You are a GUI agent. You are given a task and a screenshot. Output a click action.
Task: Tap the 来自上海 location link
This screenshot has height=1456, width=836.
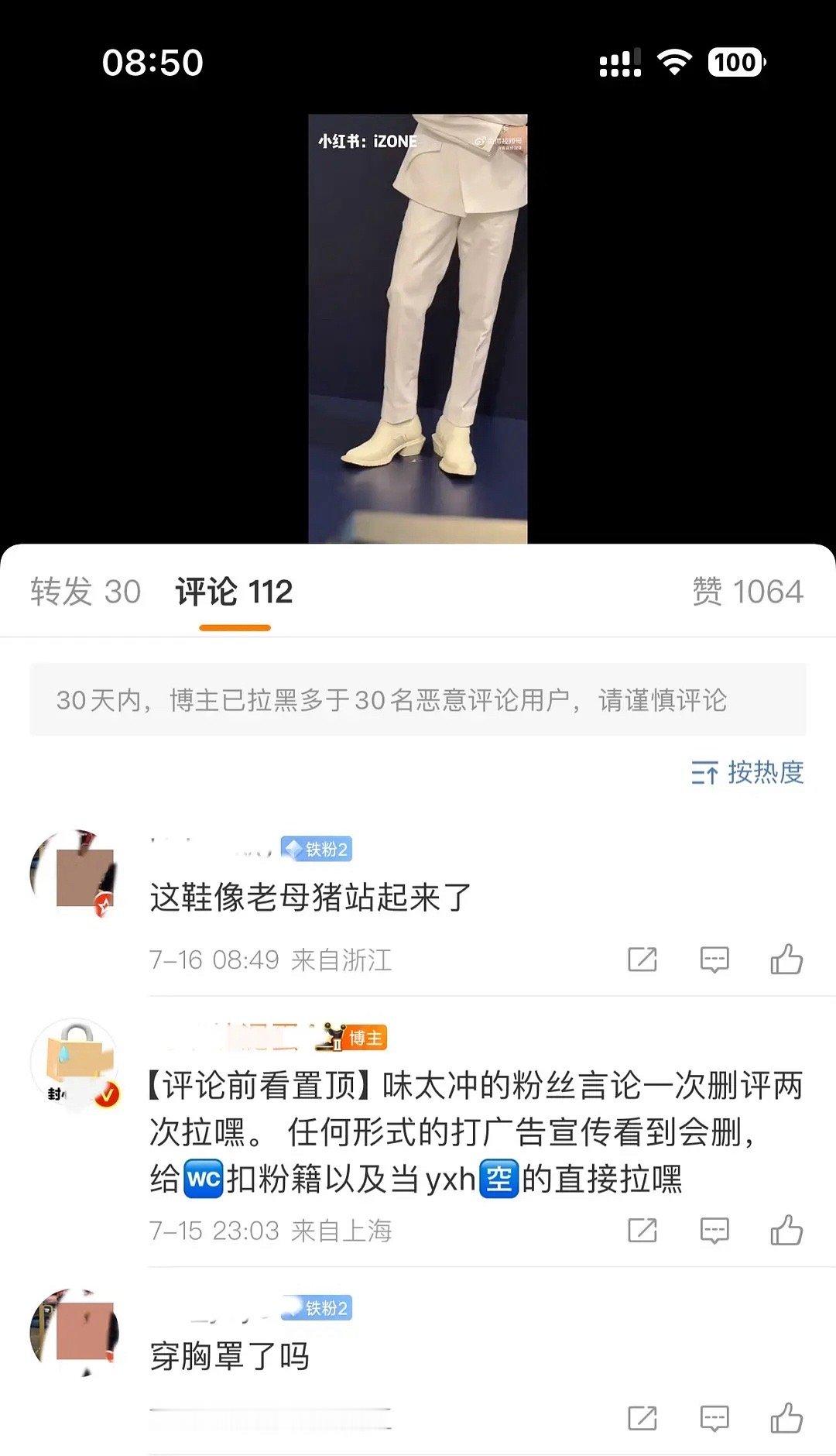pyautogui.click(x=346, y=1229)
